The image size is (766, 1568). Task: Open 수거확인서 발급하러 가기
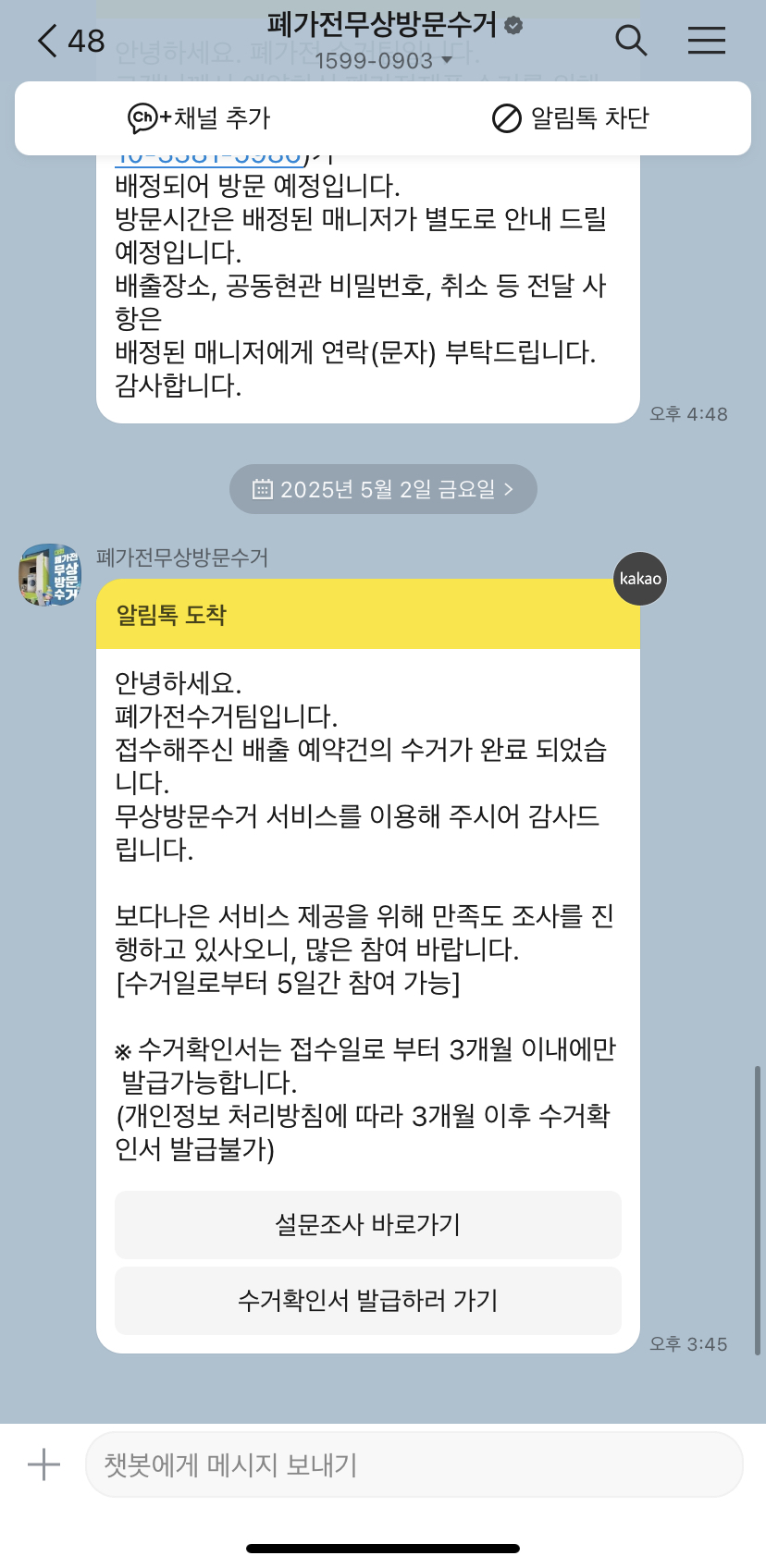pyautogui.click(x=367, y=1300)
